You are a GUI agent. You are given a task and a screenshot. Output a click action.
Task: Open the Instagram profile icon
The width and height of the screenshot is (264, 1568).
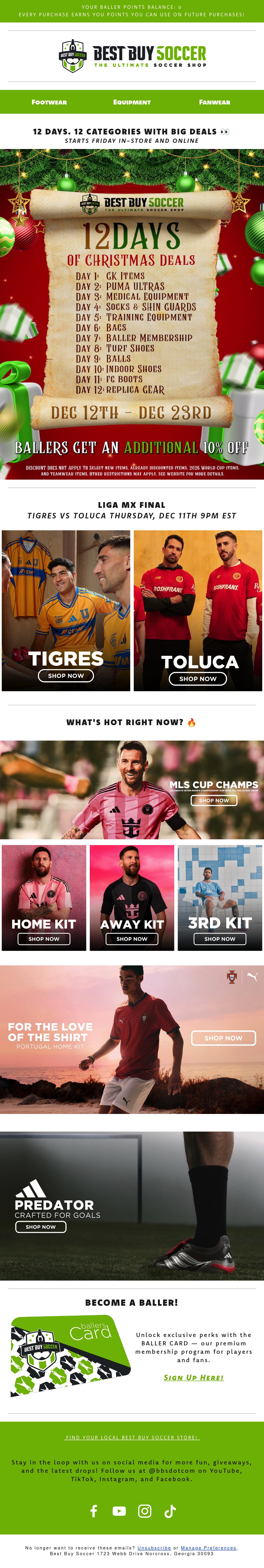(x=145, y=1511)
